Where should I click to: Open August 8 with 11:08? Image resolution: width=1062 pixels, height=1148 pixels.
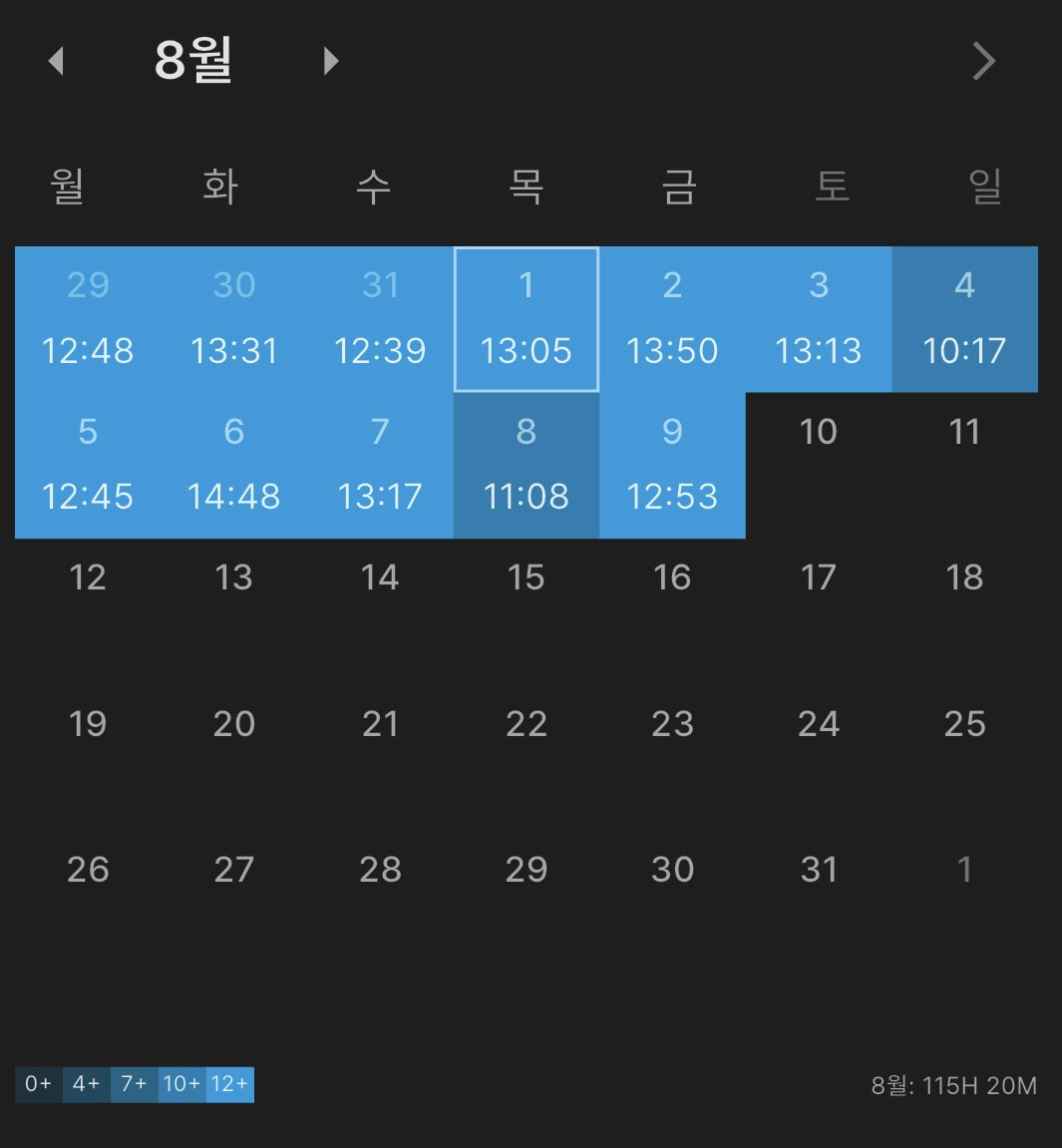tap(527, 465)
